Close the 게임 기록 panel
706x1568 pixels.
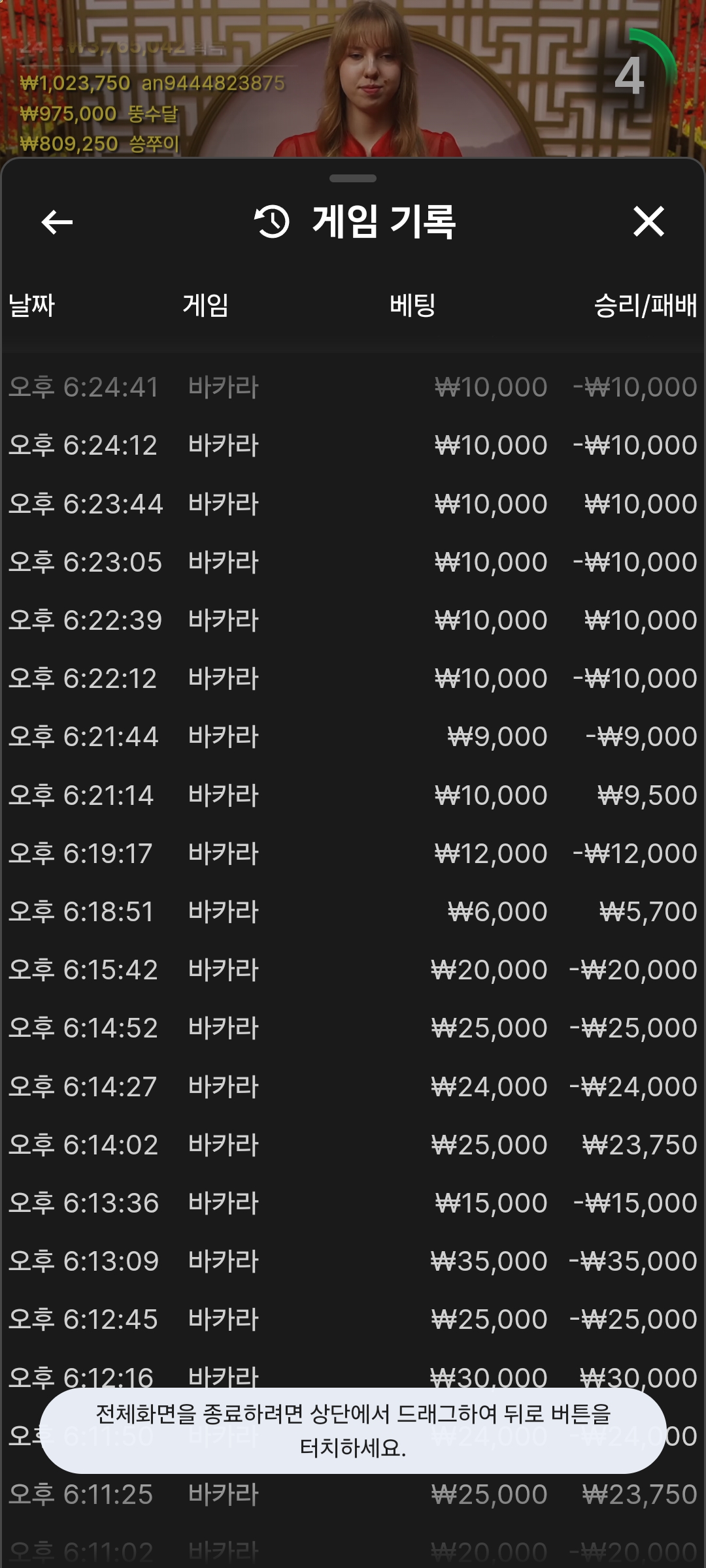pos(648,221)
